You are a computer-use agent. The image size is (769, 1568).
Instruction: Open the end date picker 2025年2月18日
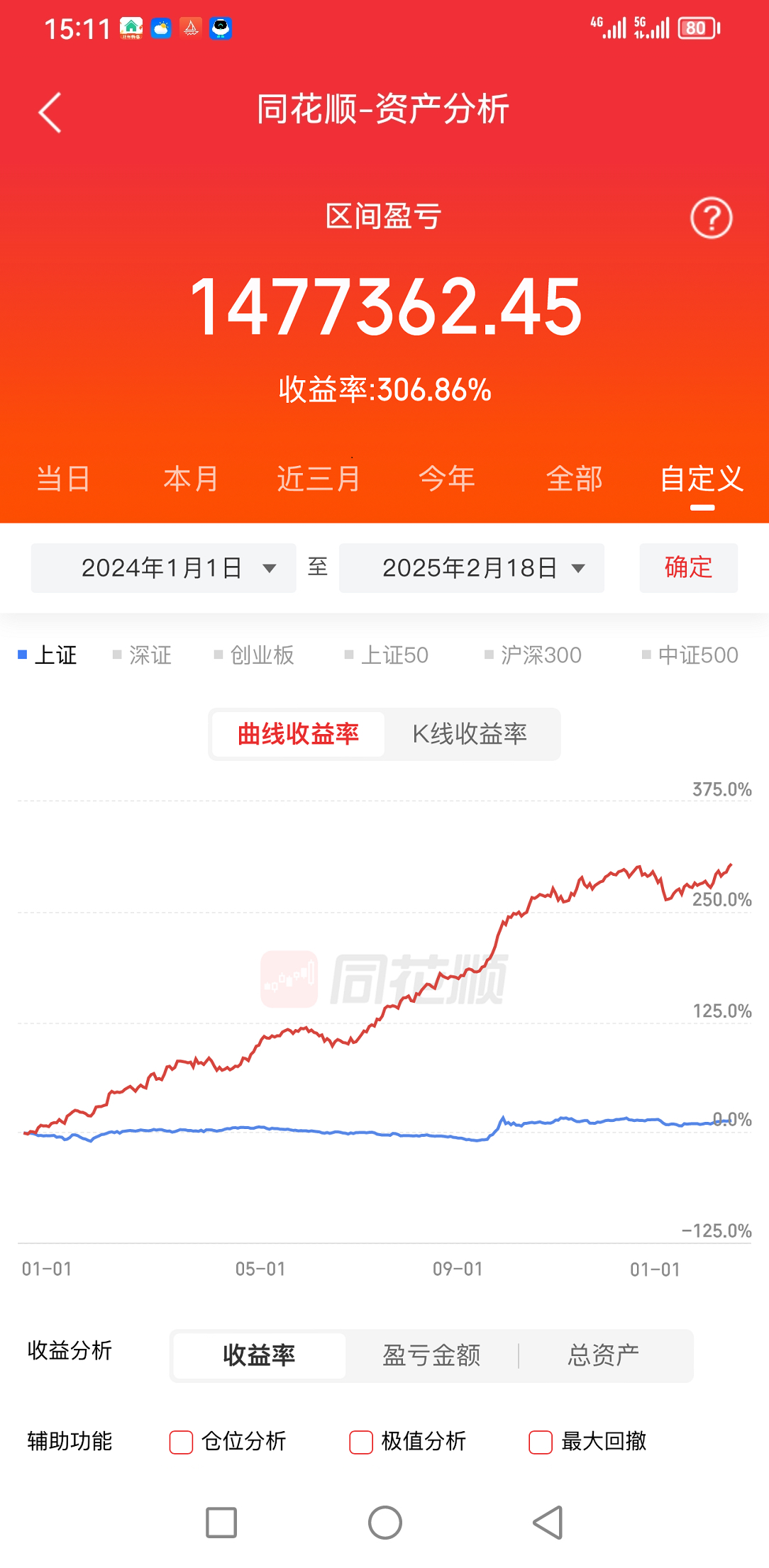pyautogui.click(x=472, y=568)
